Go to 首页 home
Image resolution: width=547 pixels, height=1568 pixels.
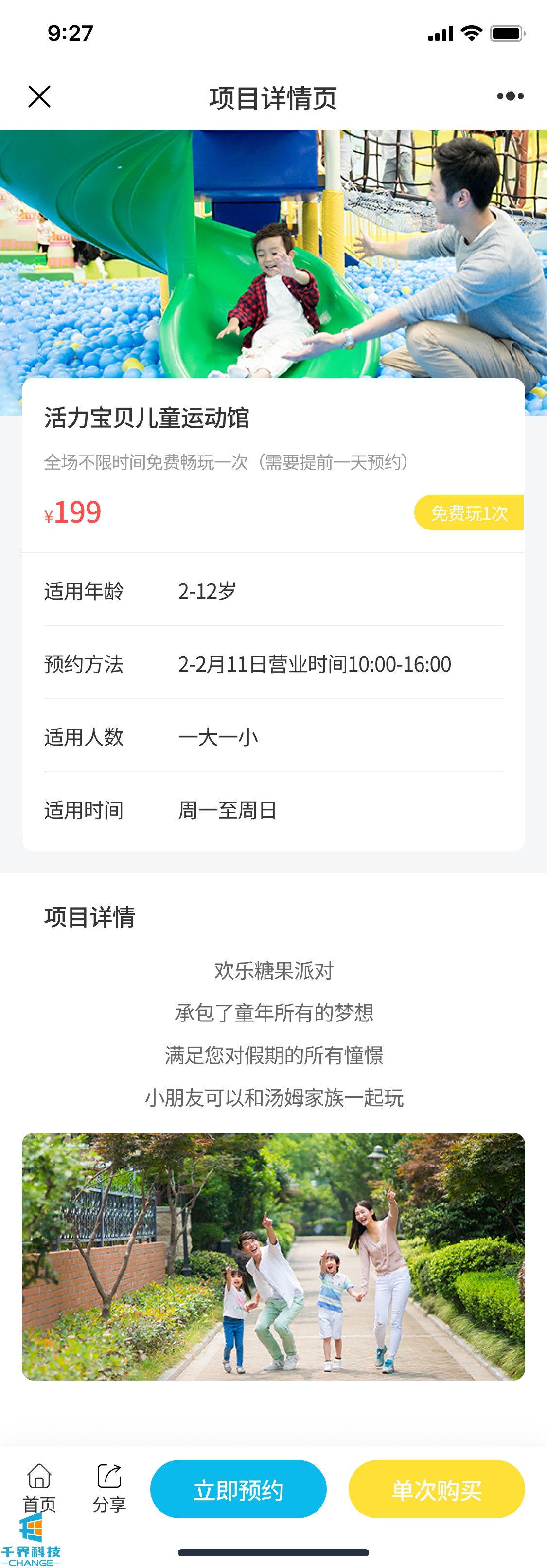point(39,1487)
